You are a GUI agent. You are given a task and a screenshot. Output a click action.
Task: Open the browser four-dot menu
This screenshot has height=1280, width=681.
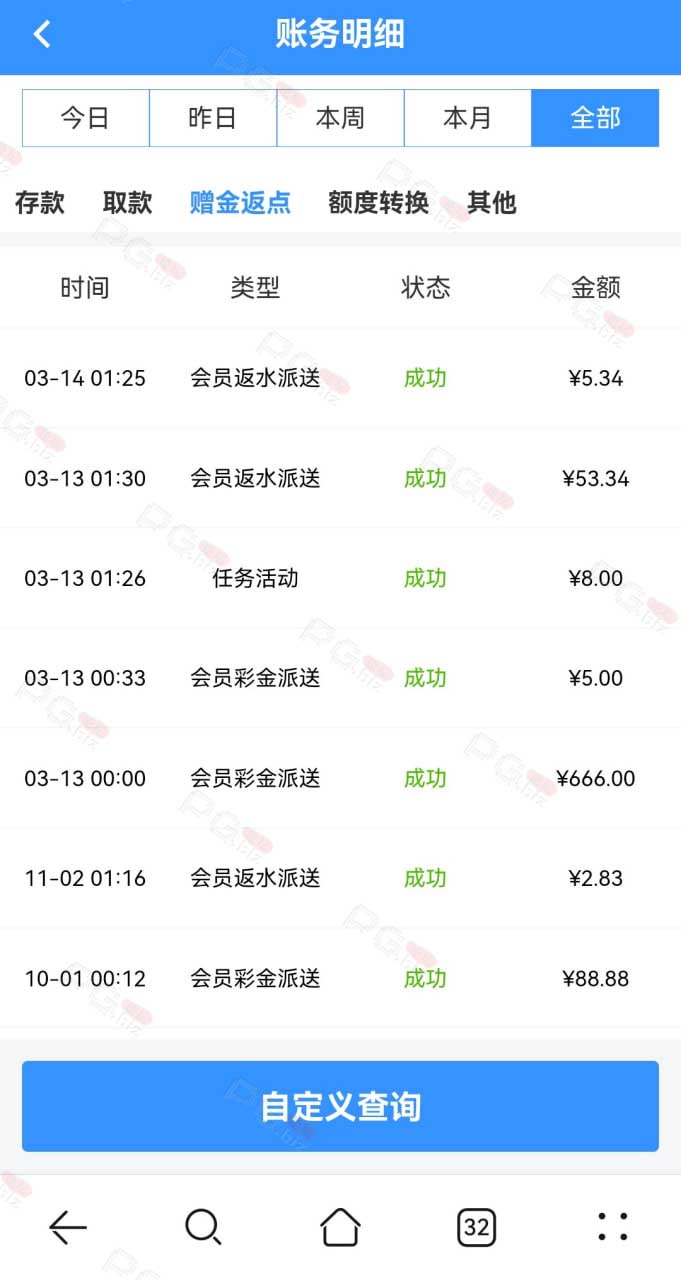[x=613, y=1227]
